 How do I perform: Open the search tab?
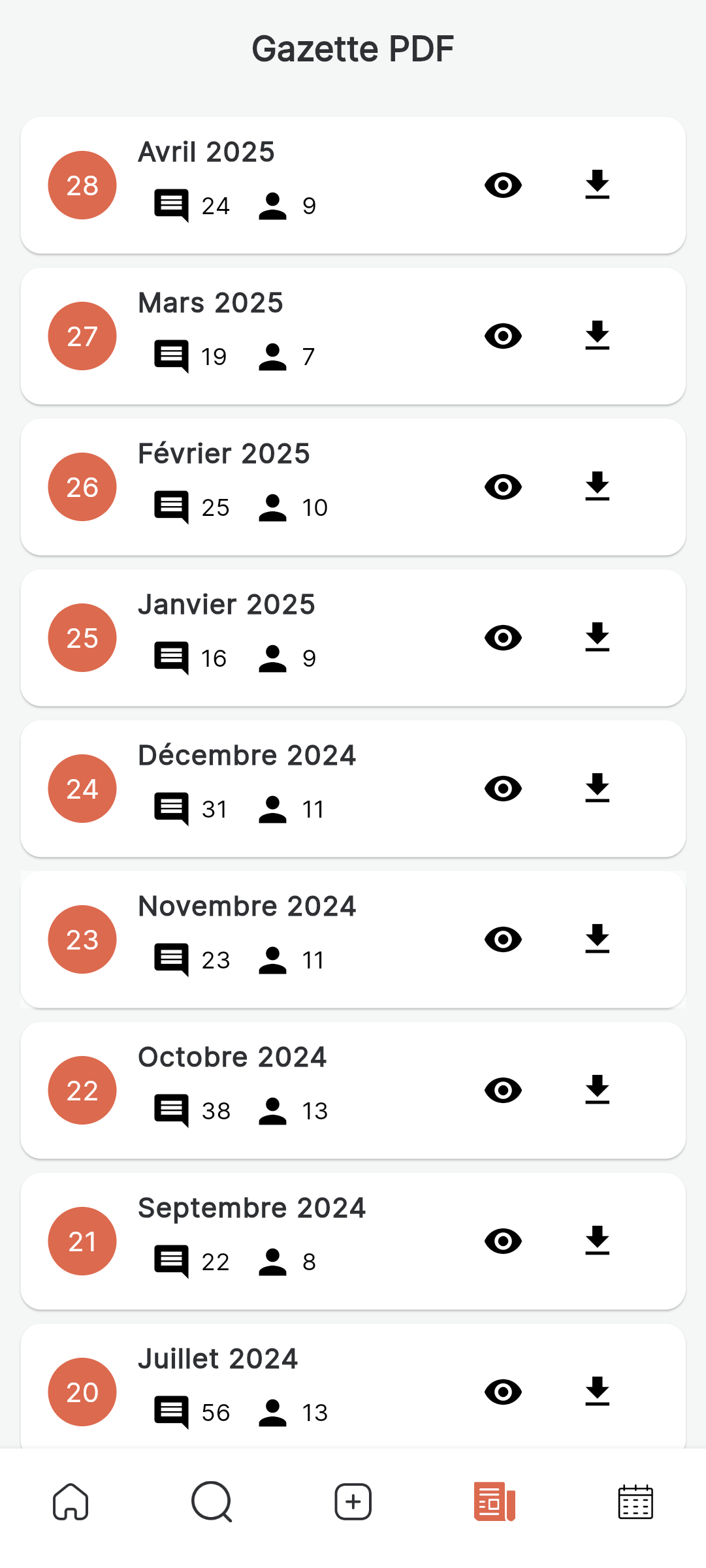click(212, 1502)
